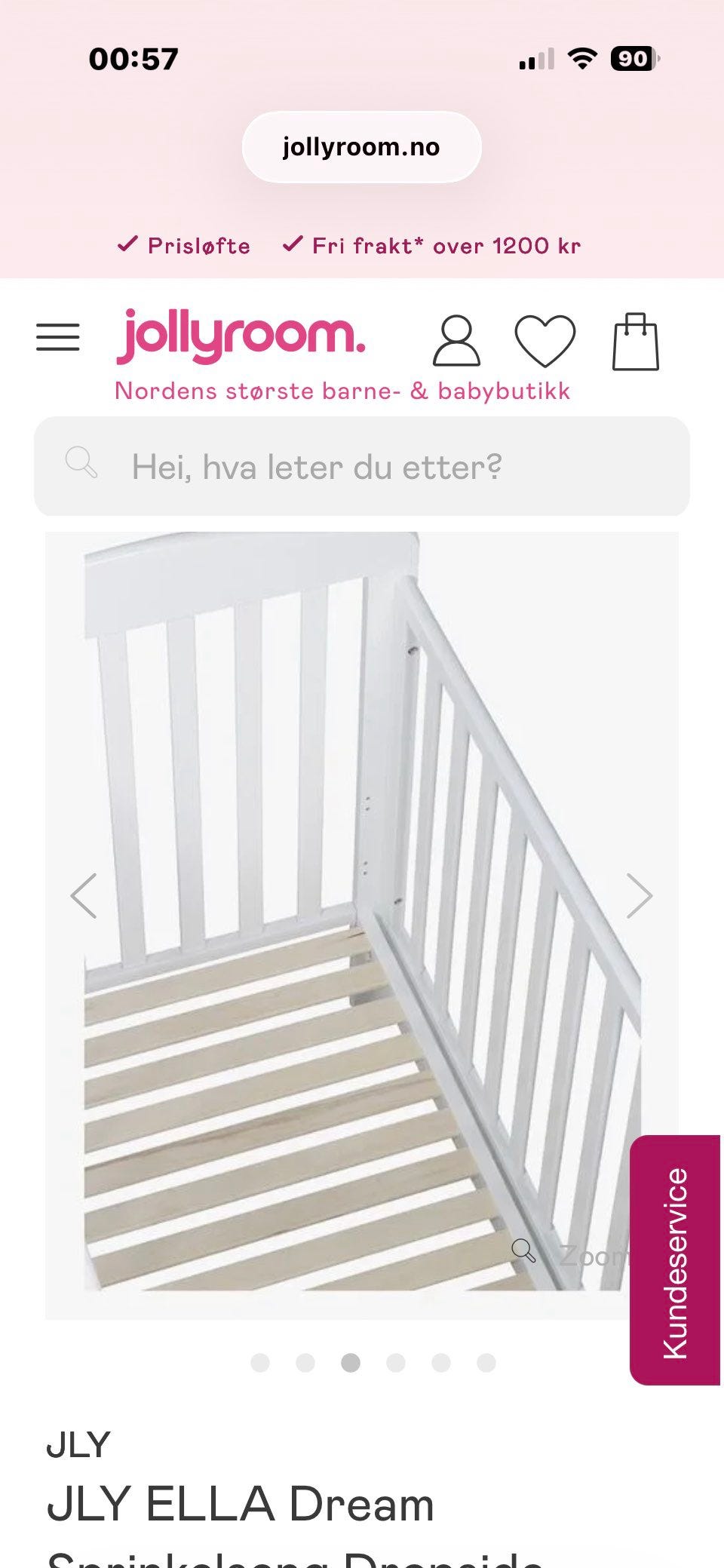Expand the jollyroom.no address bar

pyautogui.click(x=362, y=147)
